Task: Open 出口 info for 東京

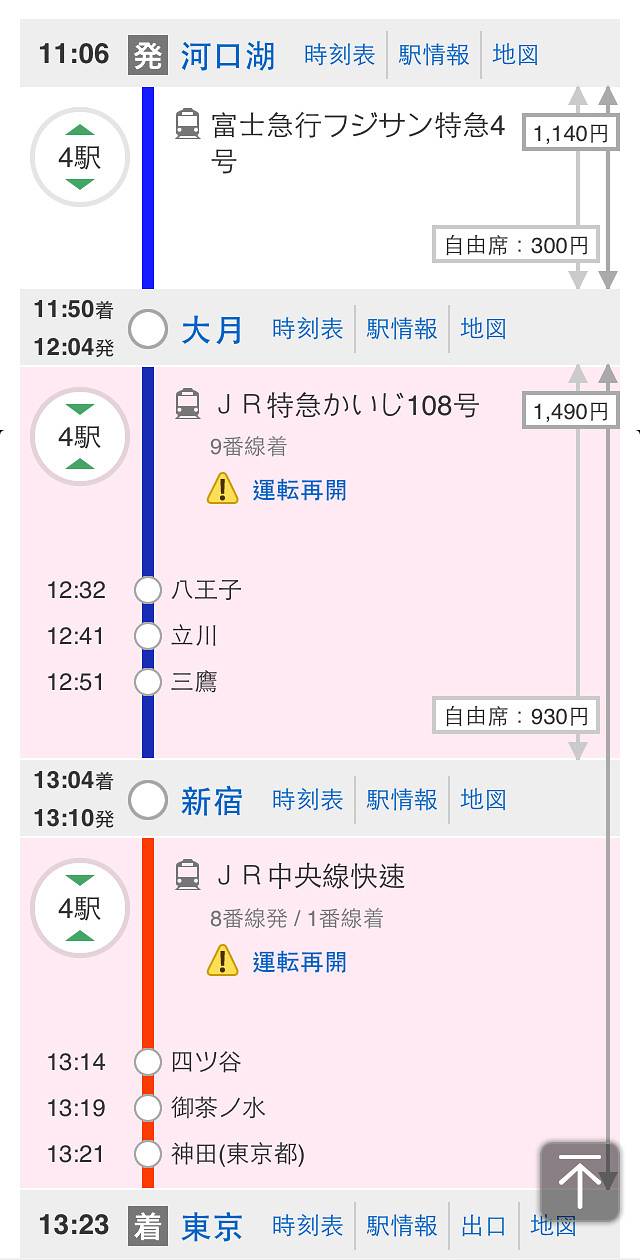Action: tap(484, 1226)
